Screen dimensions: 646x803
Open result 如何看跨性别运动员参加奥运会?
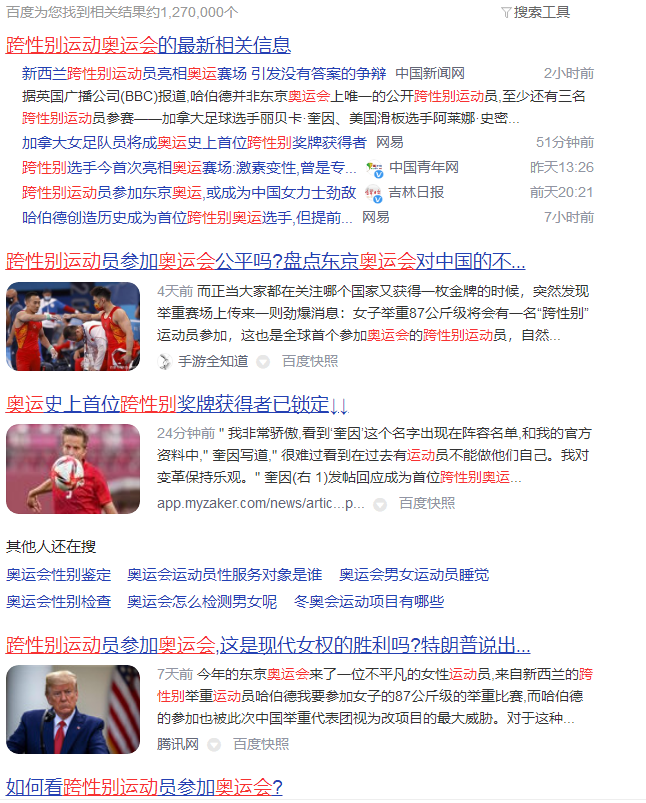[x=144, y=787]
